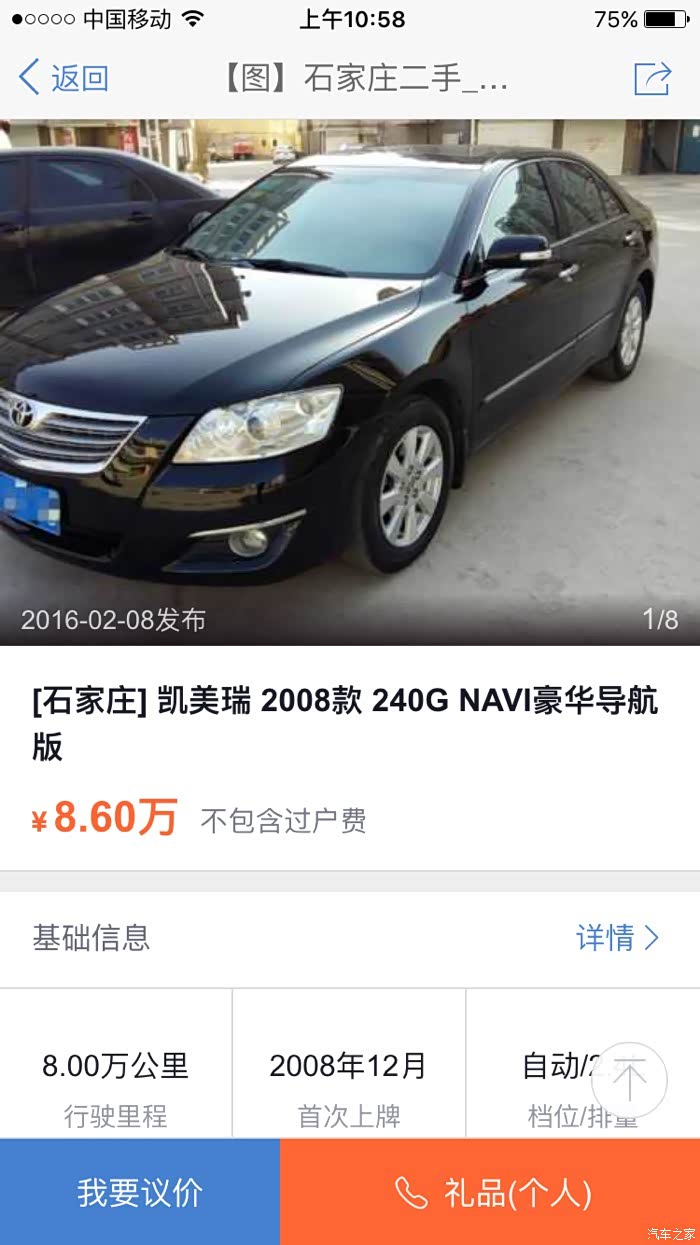
Task: Open the car photo gallery
Action: [350, 382]
